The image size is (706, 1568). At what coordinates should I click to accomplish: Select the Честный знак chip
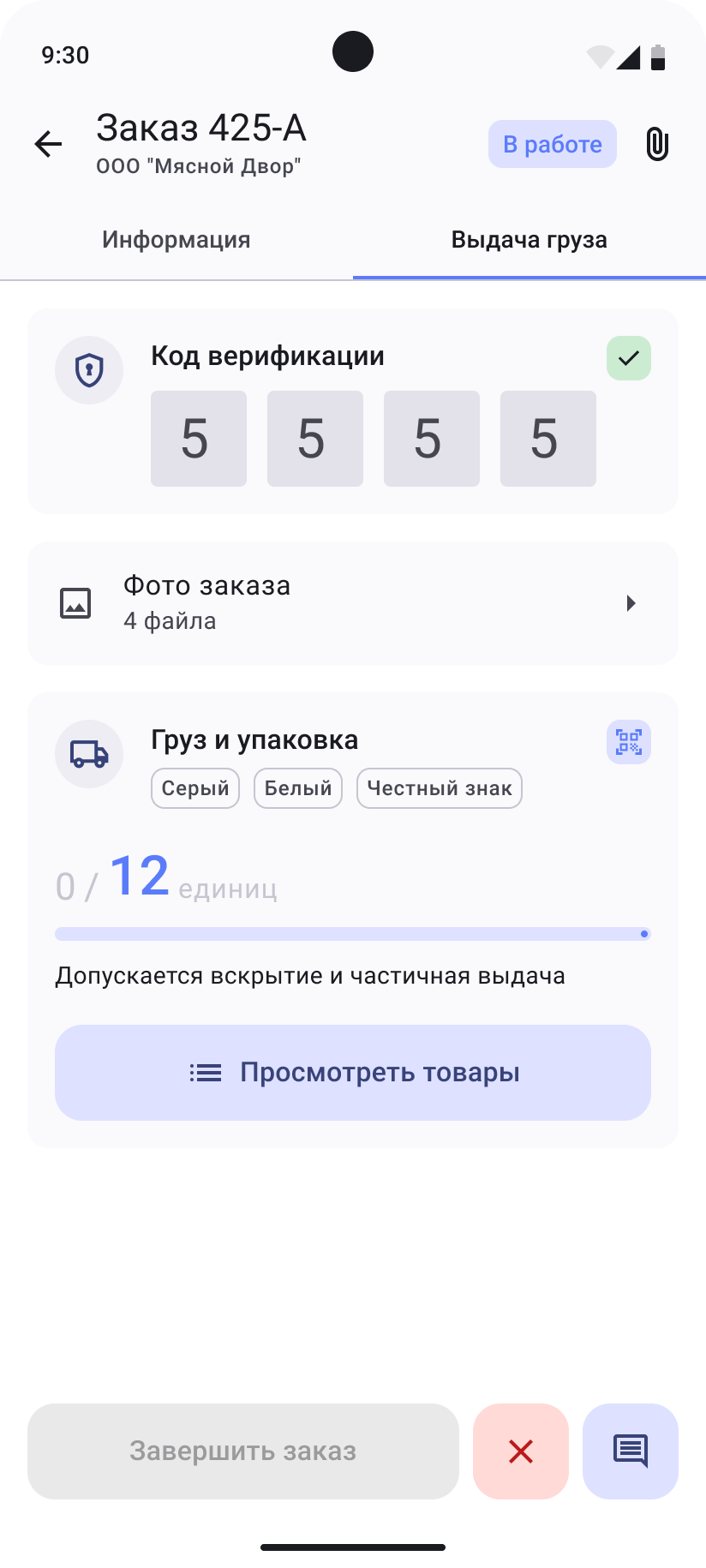point(439,788)
